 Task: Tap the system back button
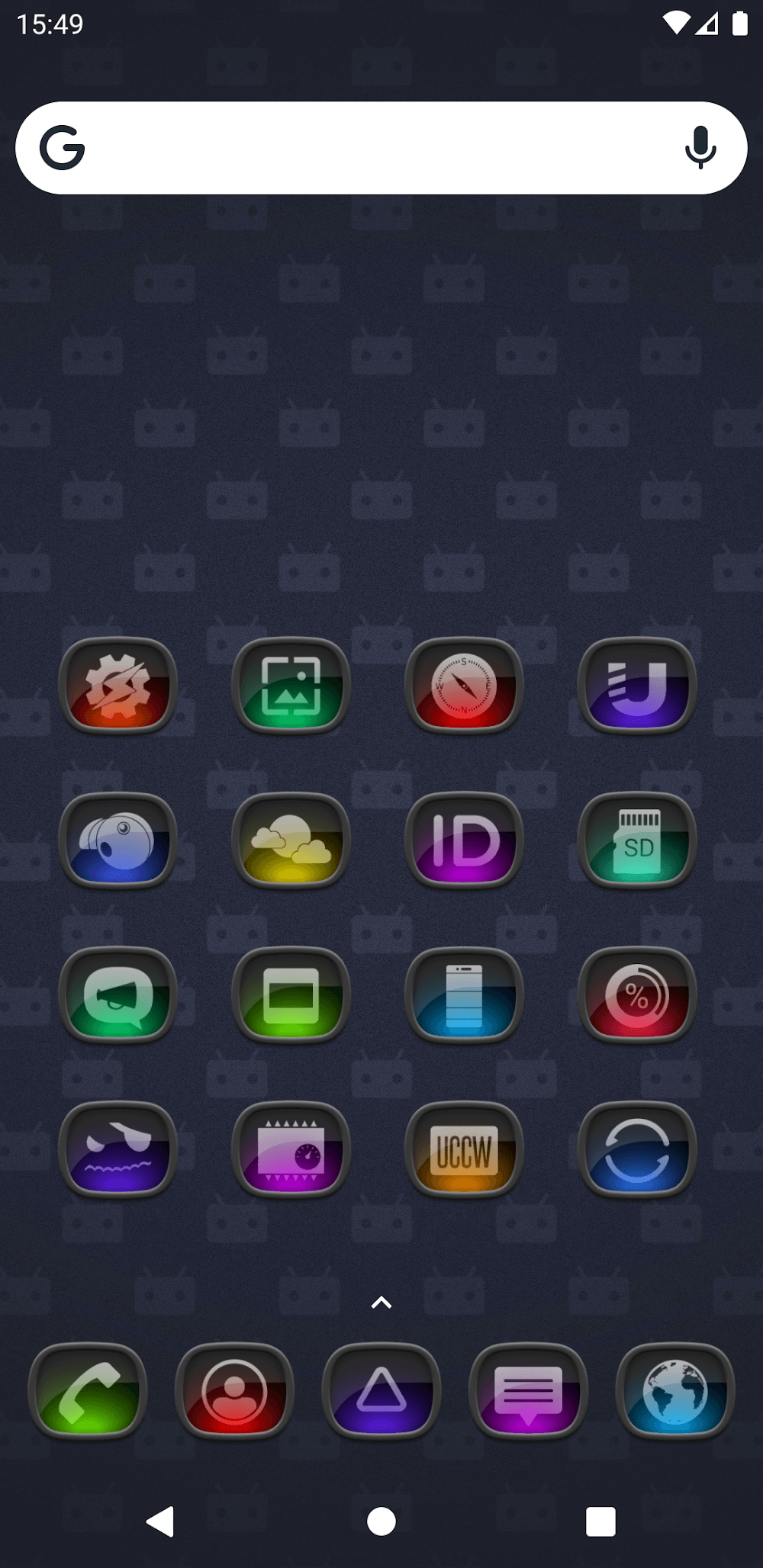pos(161,1521)
